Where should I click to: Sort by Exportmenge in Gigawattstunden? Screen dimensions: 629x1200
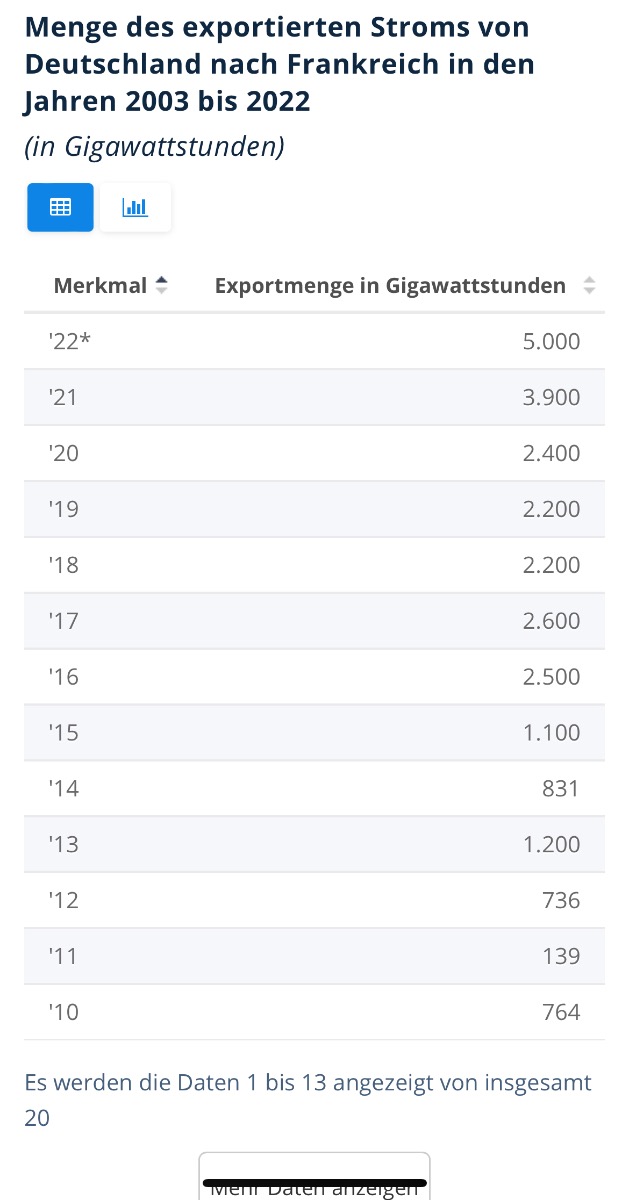click(405, 286)
